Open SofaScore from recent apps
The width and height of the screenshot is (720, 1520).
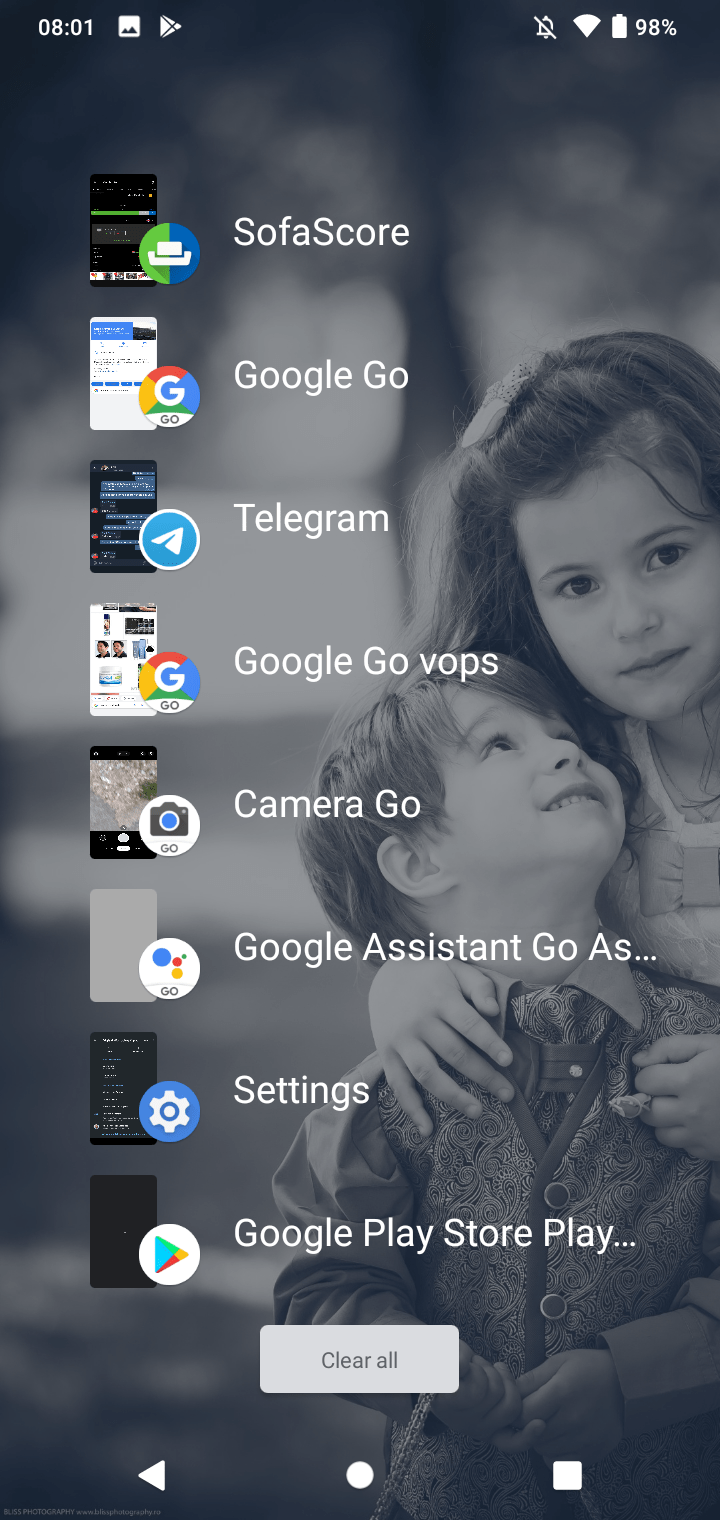[320, 232]
